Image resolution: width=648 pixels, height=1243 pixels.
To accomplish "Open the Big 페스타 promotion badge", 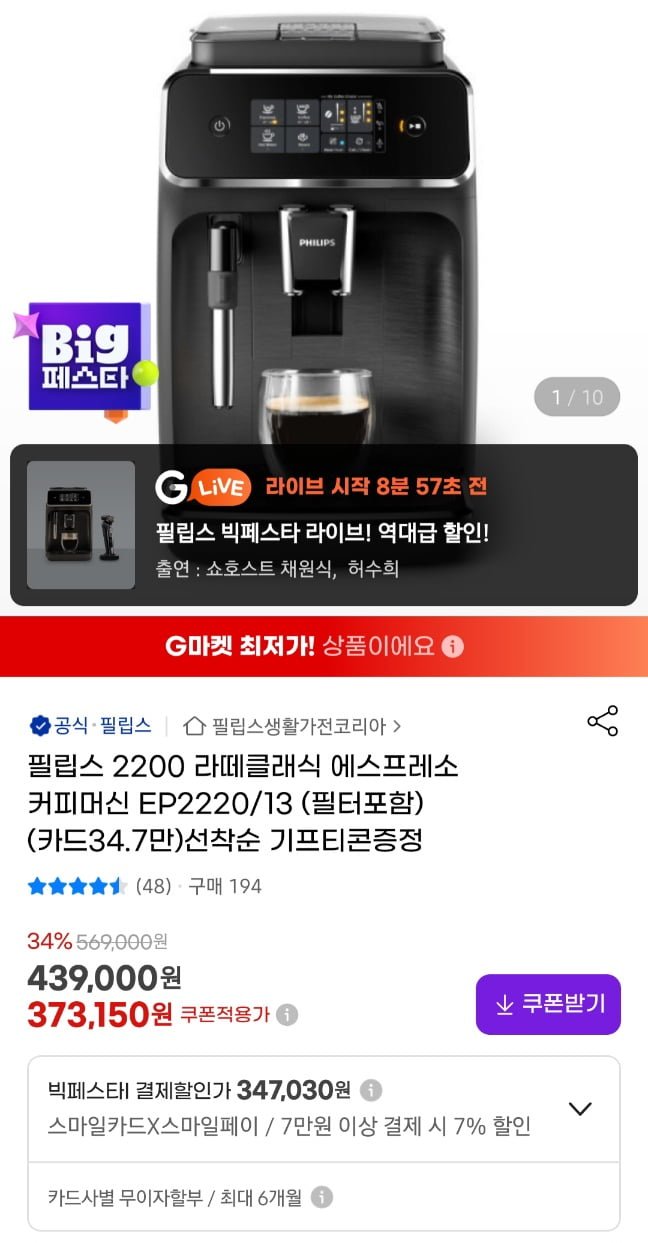I will click(x=87, y=355).
